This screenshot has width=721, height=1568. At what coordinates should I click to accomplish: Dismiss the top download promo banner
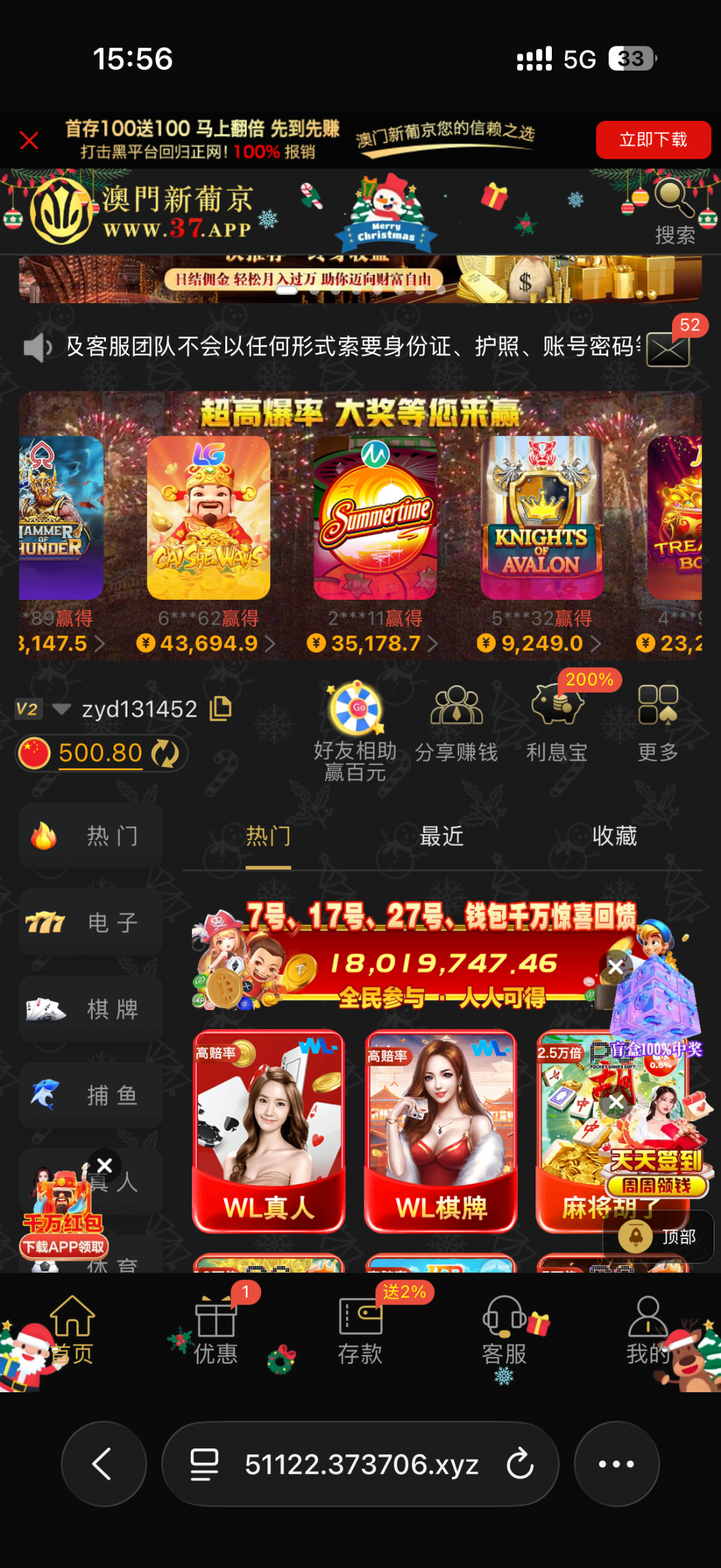point(29,140)
